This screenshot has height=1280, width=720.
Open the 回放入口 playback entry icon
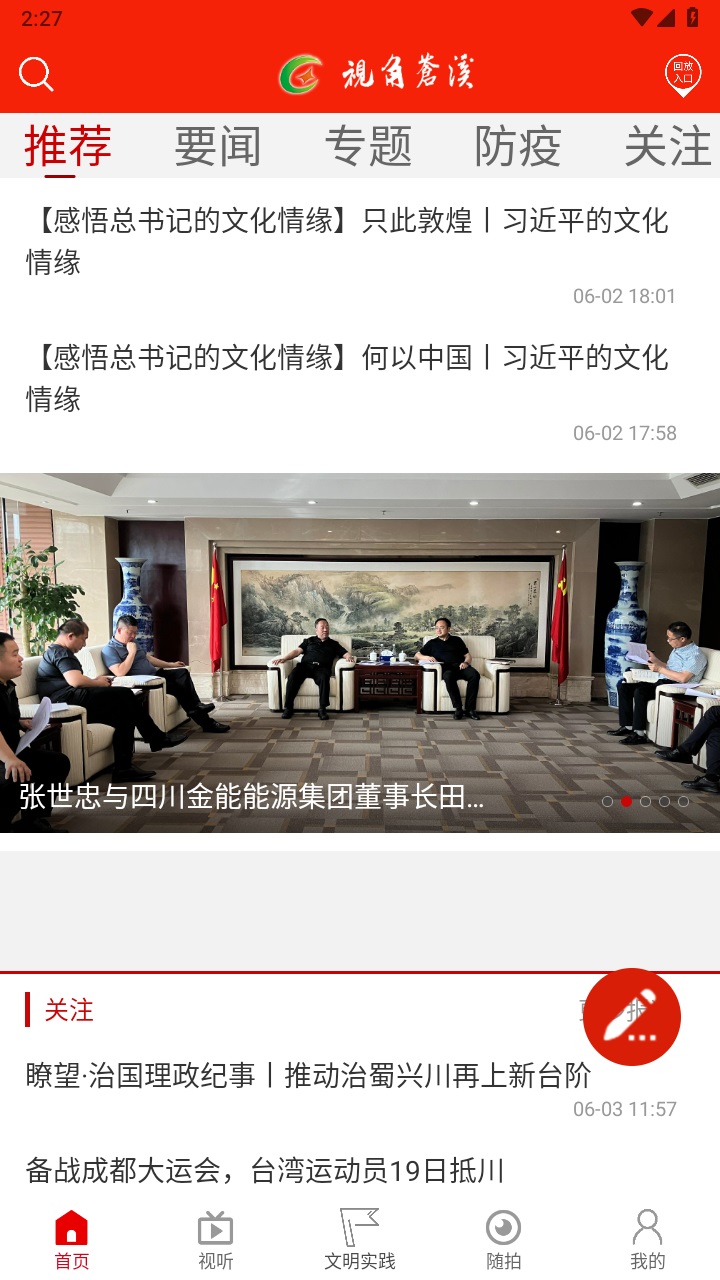(682, 75)
